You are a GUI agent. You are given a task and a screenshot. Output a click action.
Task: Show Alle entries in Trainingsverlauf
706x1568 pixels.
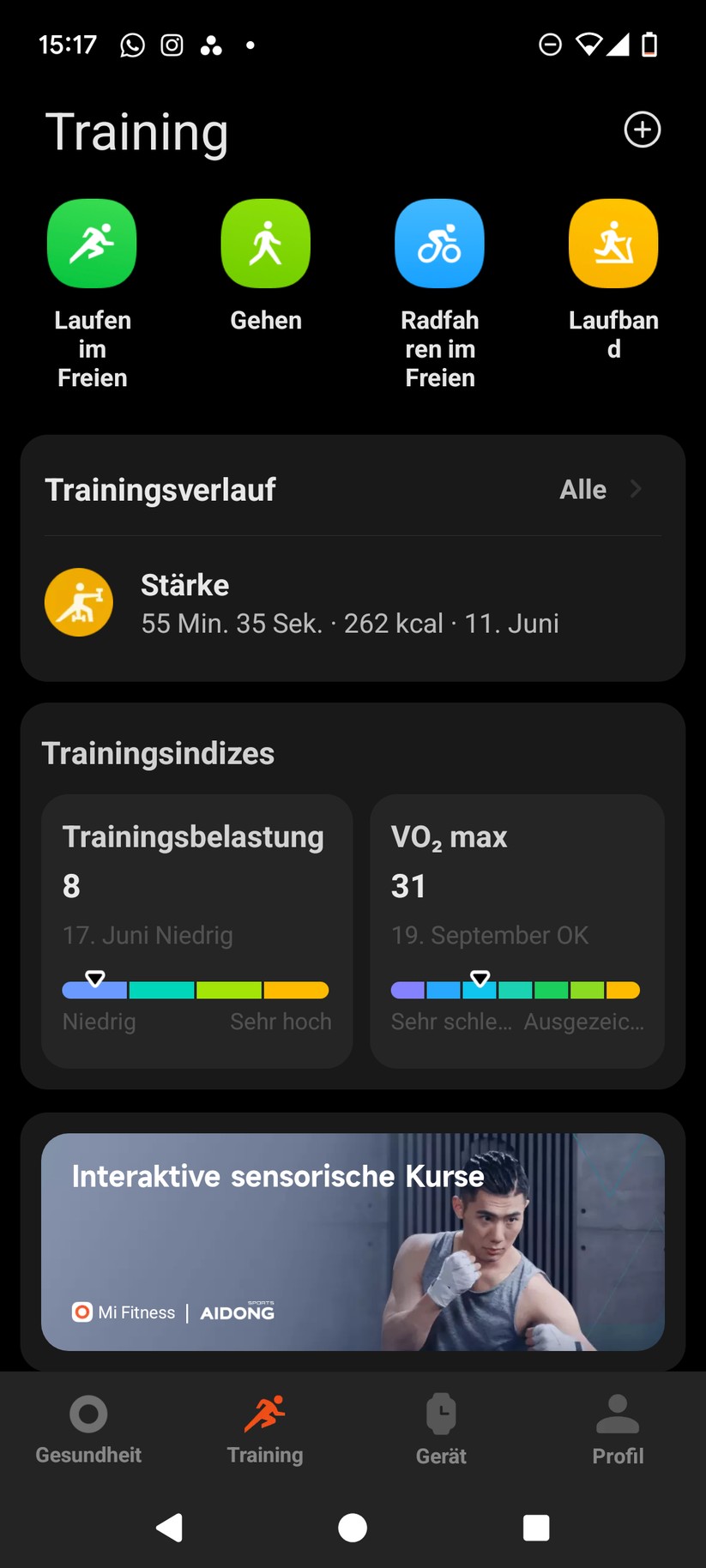click(x=600, y=490)
